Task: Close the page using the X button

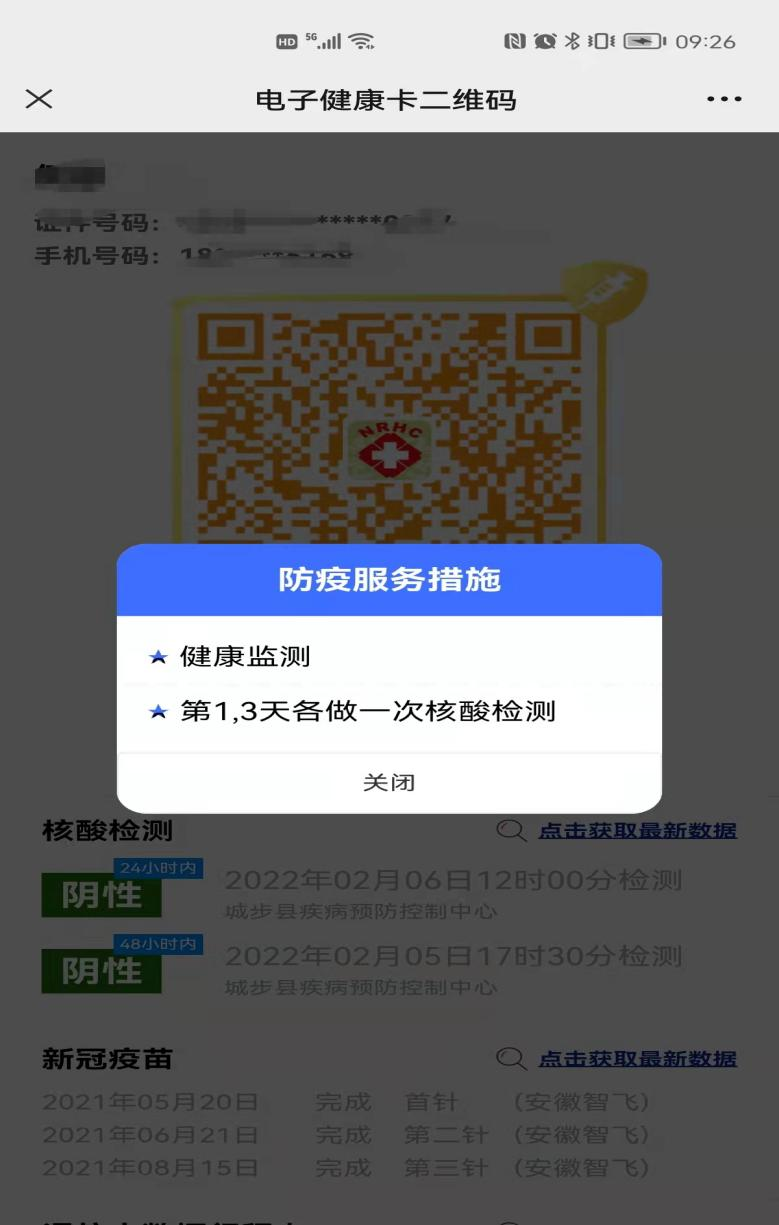Action: pos(39,99)
